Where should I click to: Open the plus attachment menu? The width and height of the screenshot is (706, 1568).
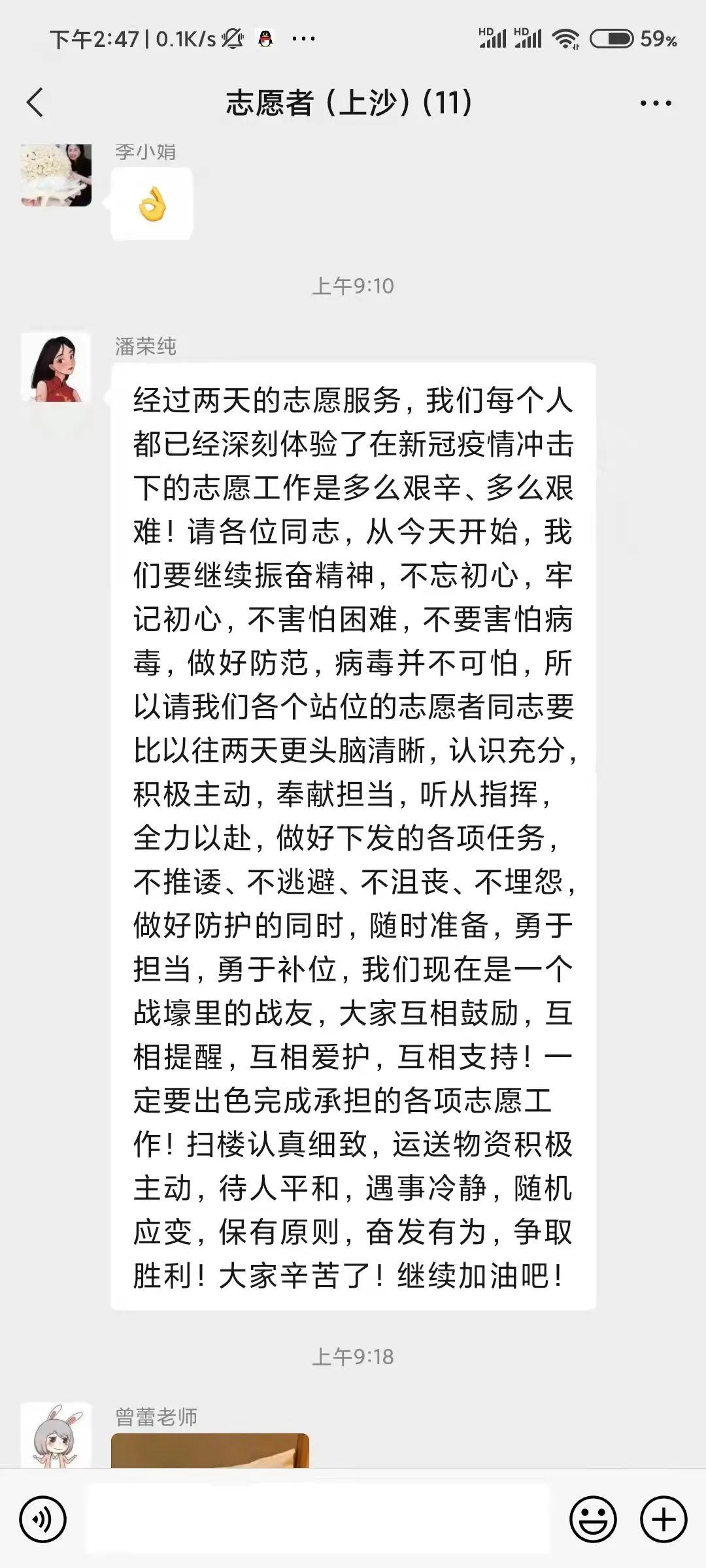pyautogui.click(x=663, y=1520)
